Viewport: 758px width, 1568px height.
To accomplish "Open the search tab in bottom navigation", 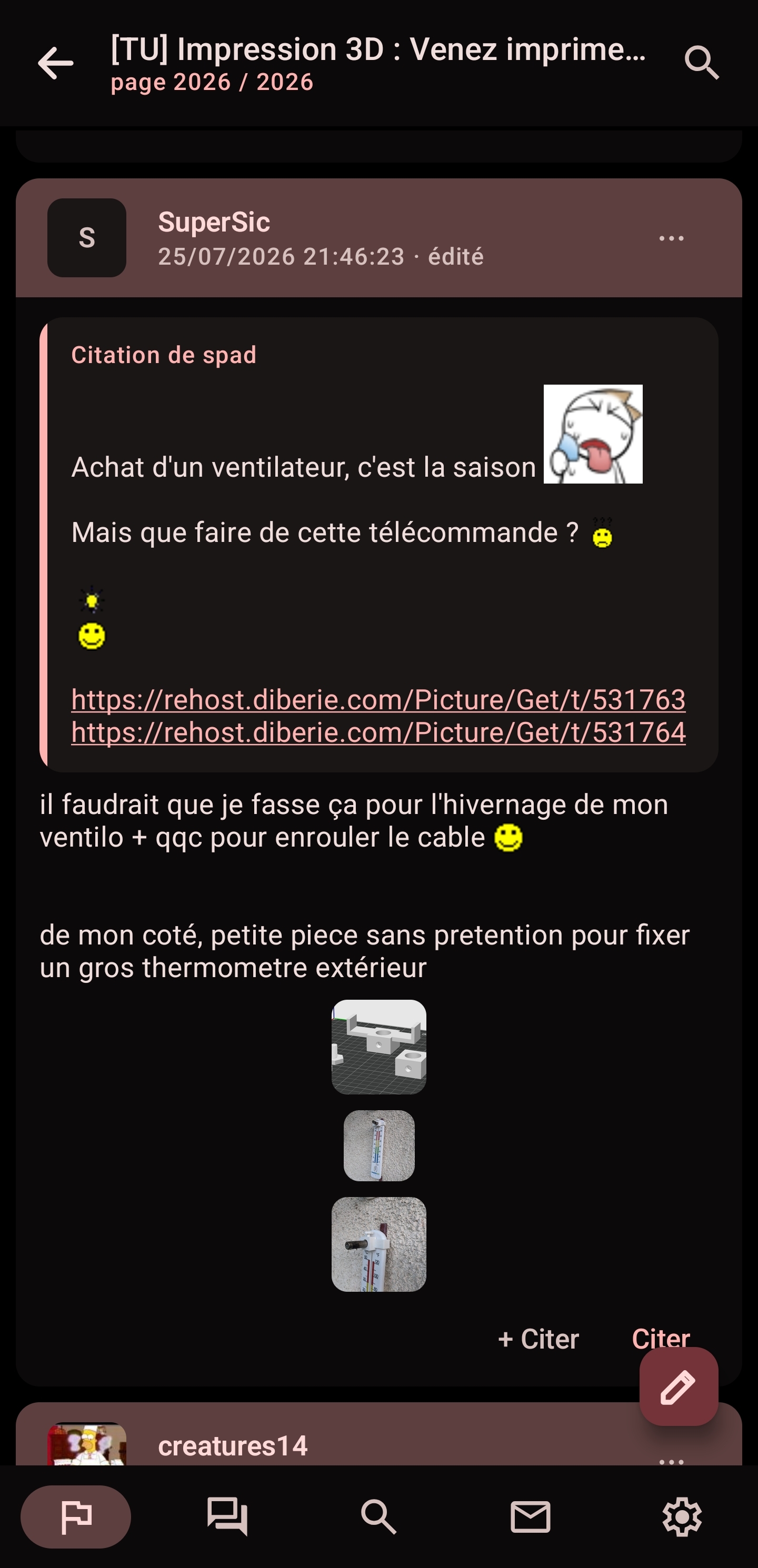I will coord(378,1517).
